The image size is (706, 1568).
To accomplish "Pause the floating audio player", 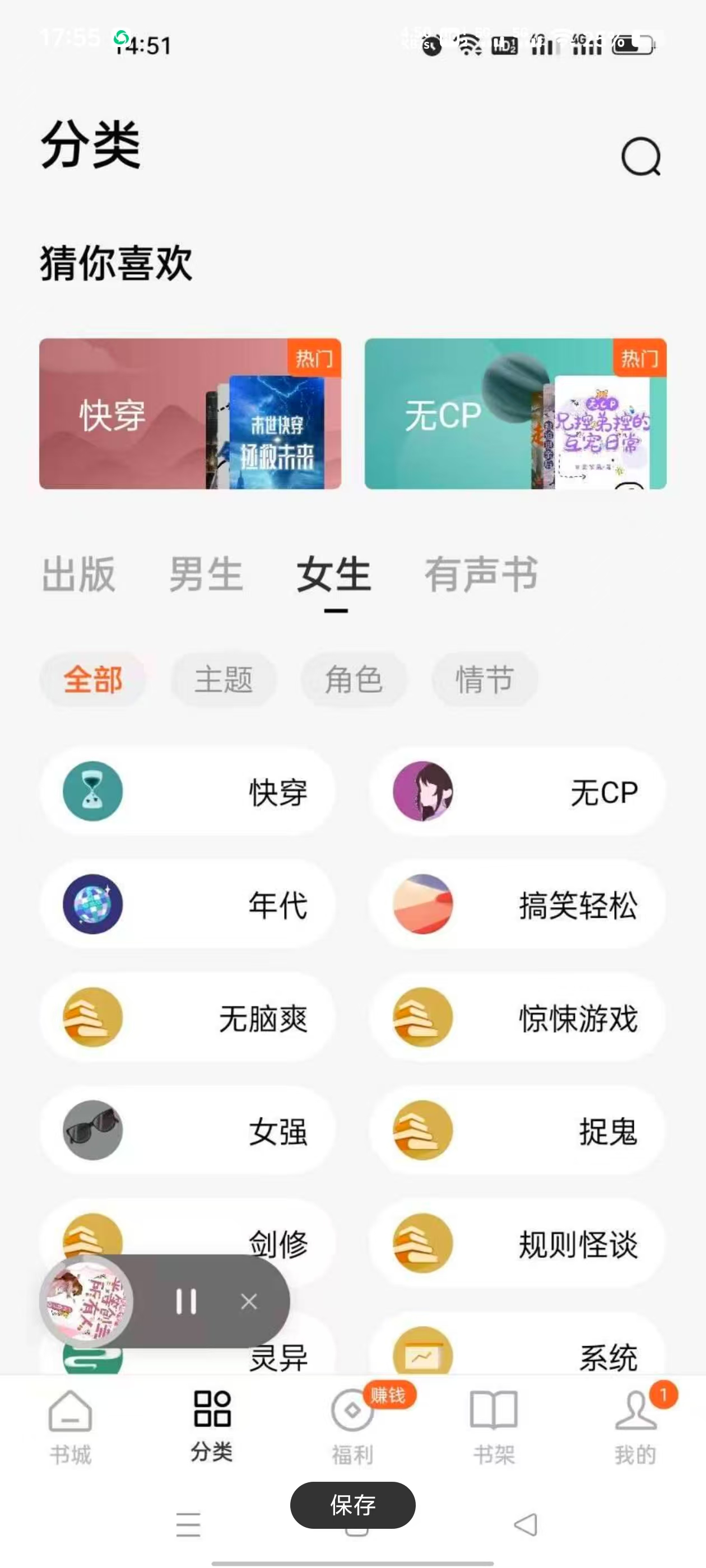I will click(x=186, y=1302).
